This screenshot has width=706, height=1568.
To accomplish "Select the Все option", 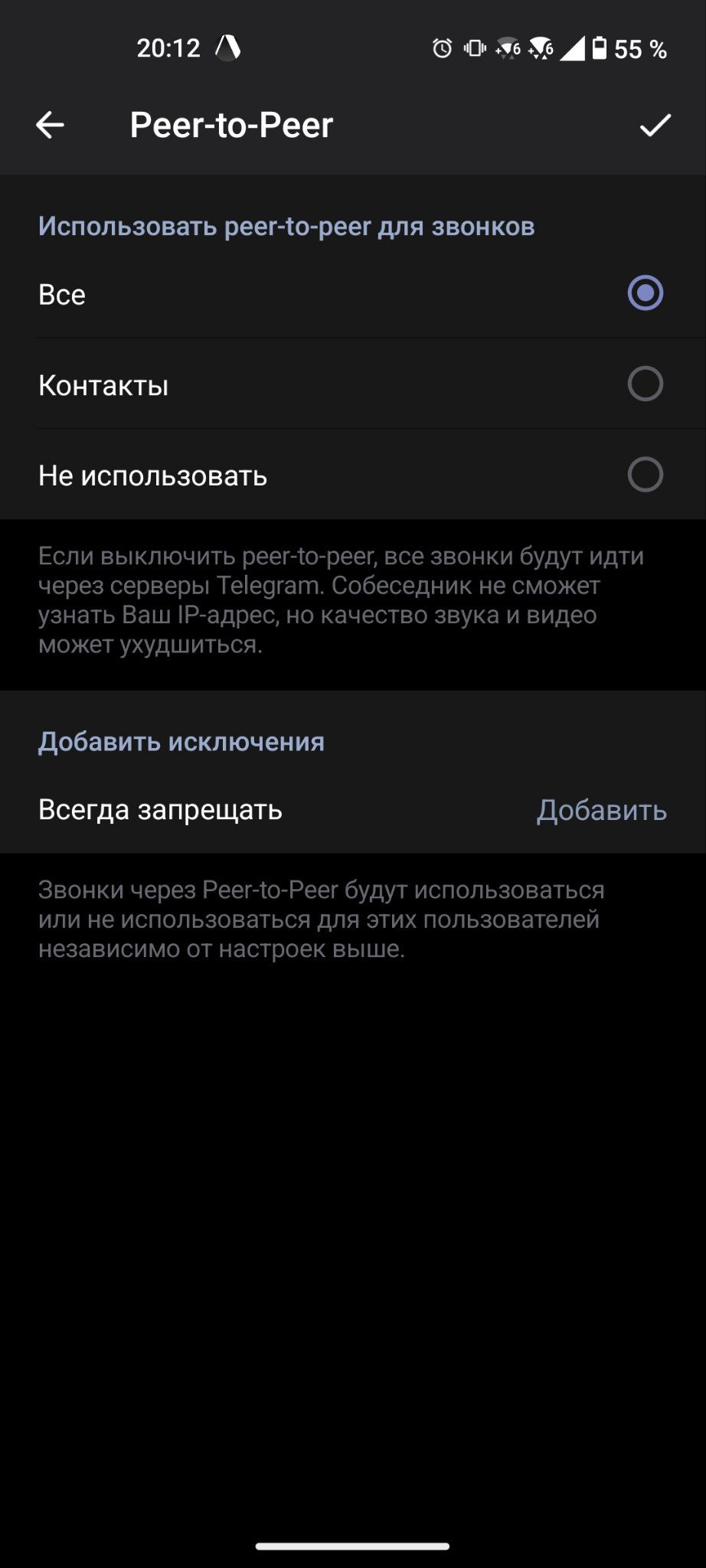I will click(645, 293).
